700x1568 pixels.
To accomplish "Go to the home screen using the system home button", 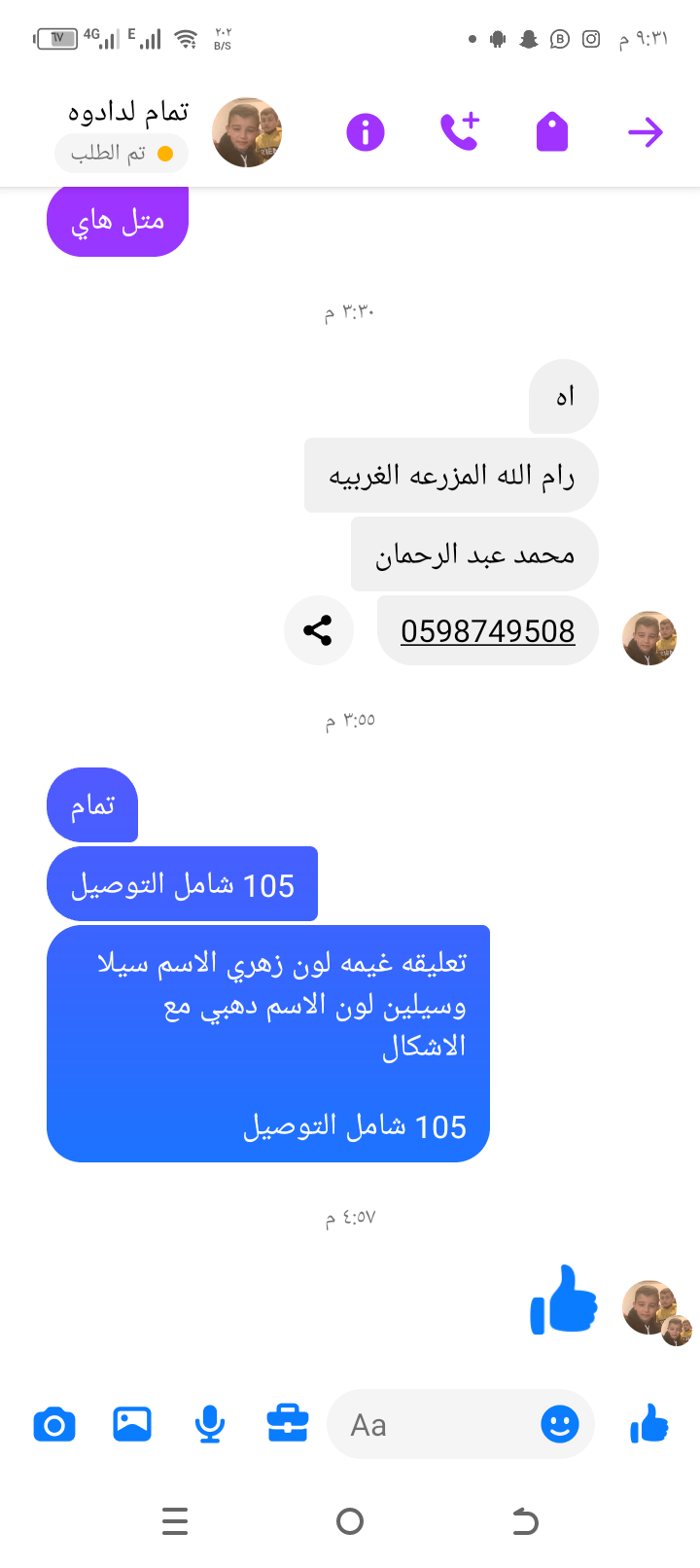I will 350,1520.
